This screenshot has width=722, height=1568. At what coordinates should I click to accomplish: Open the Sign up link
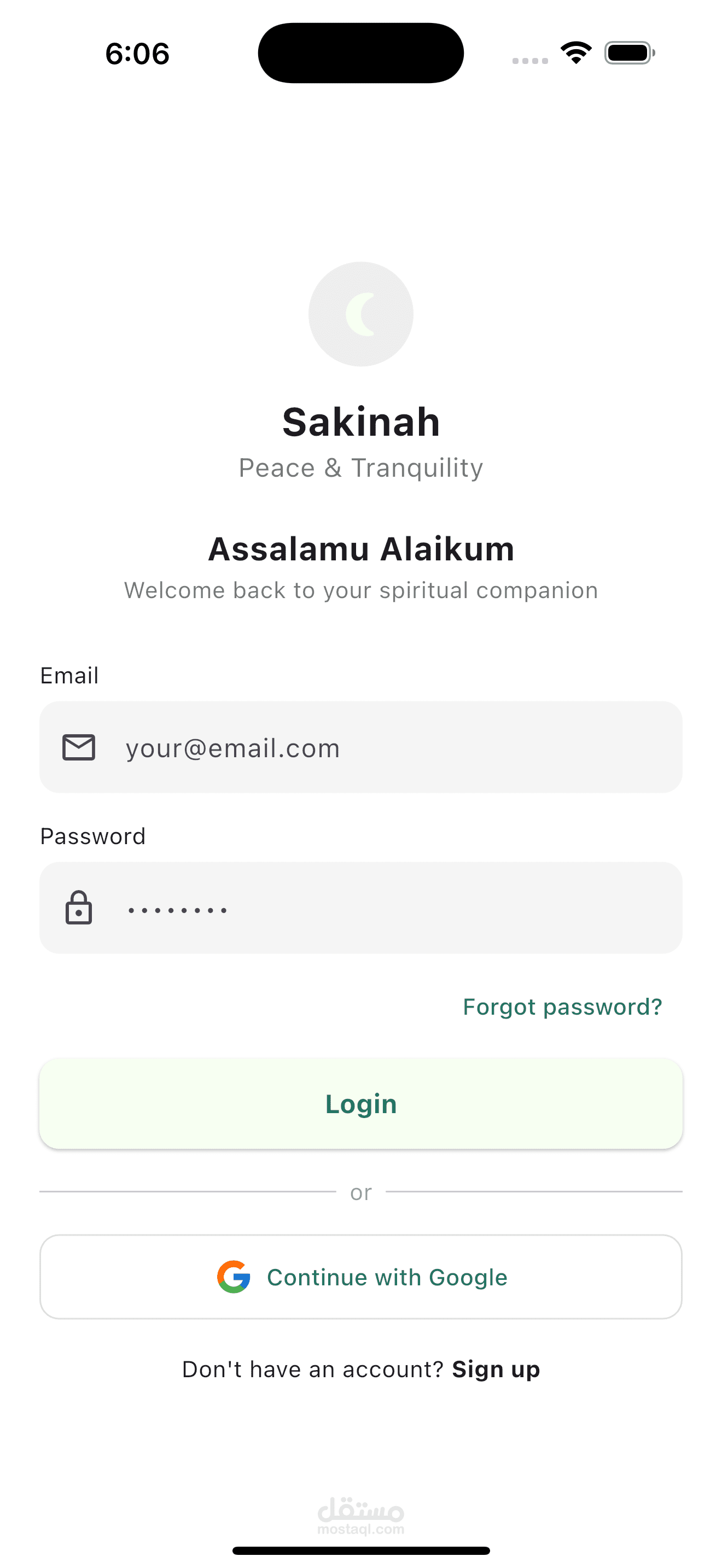(496, 1369)
